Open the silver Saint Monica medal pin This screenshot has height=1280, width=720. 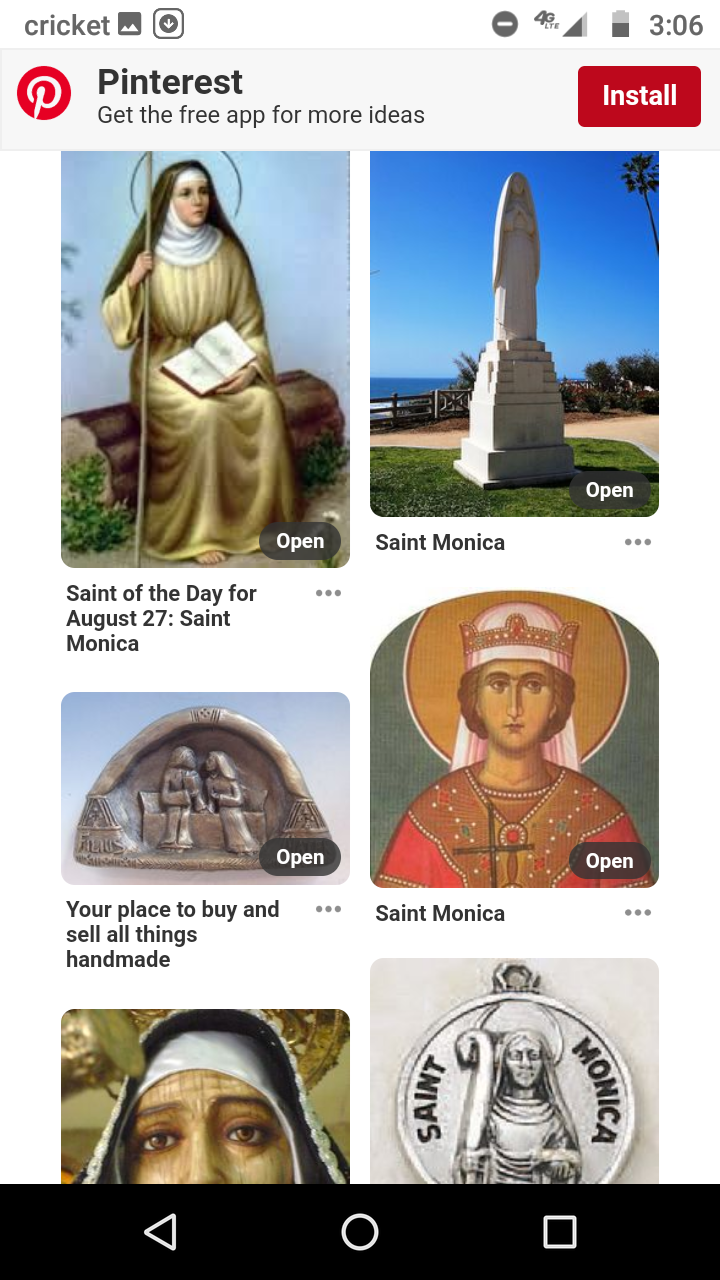514,1071
